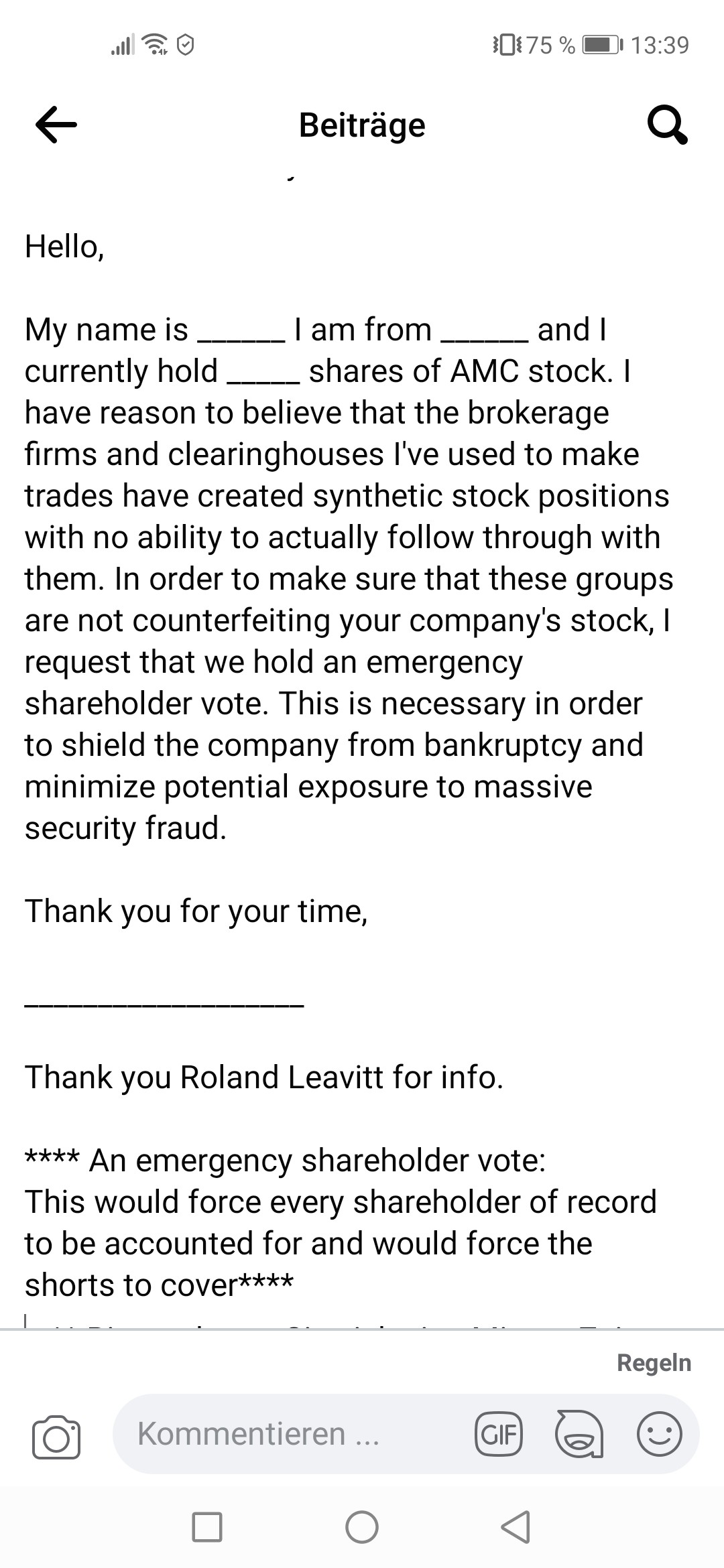Tap the system home button

pos(362,1528)
